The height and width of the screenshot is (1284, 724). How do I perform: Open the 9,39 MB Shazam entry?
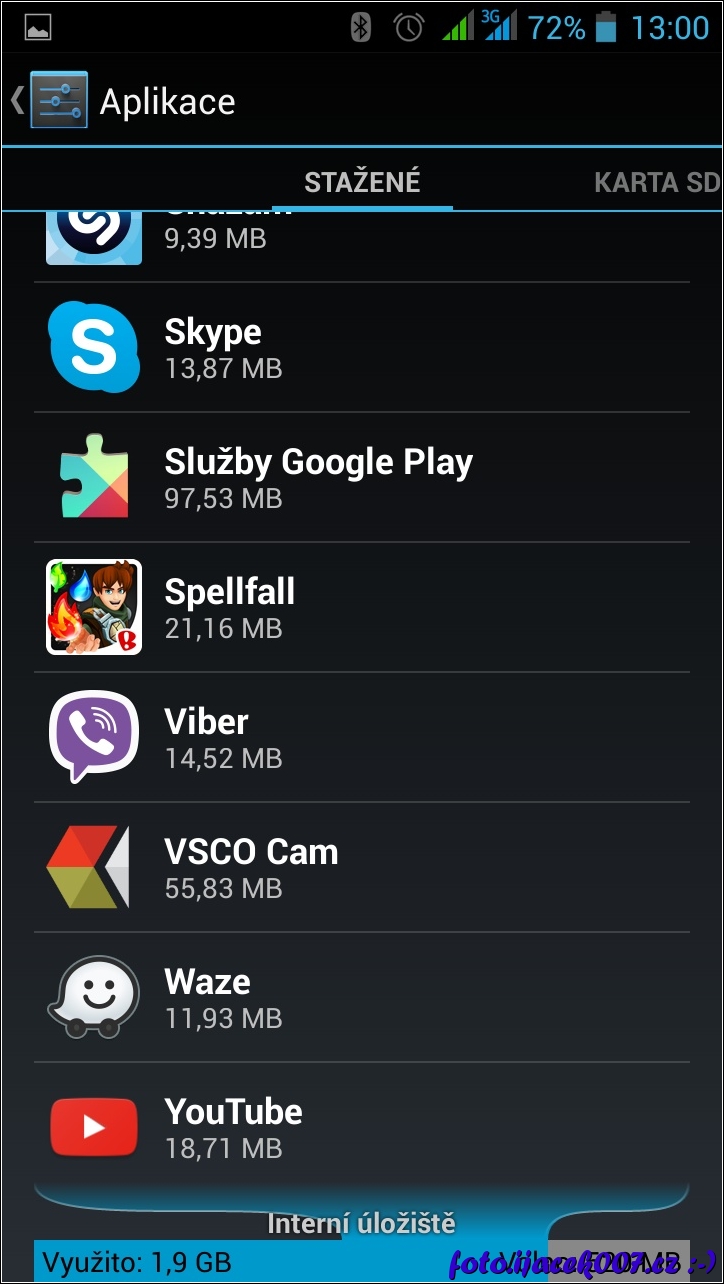click(361, 240)
